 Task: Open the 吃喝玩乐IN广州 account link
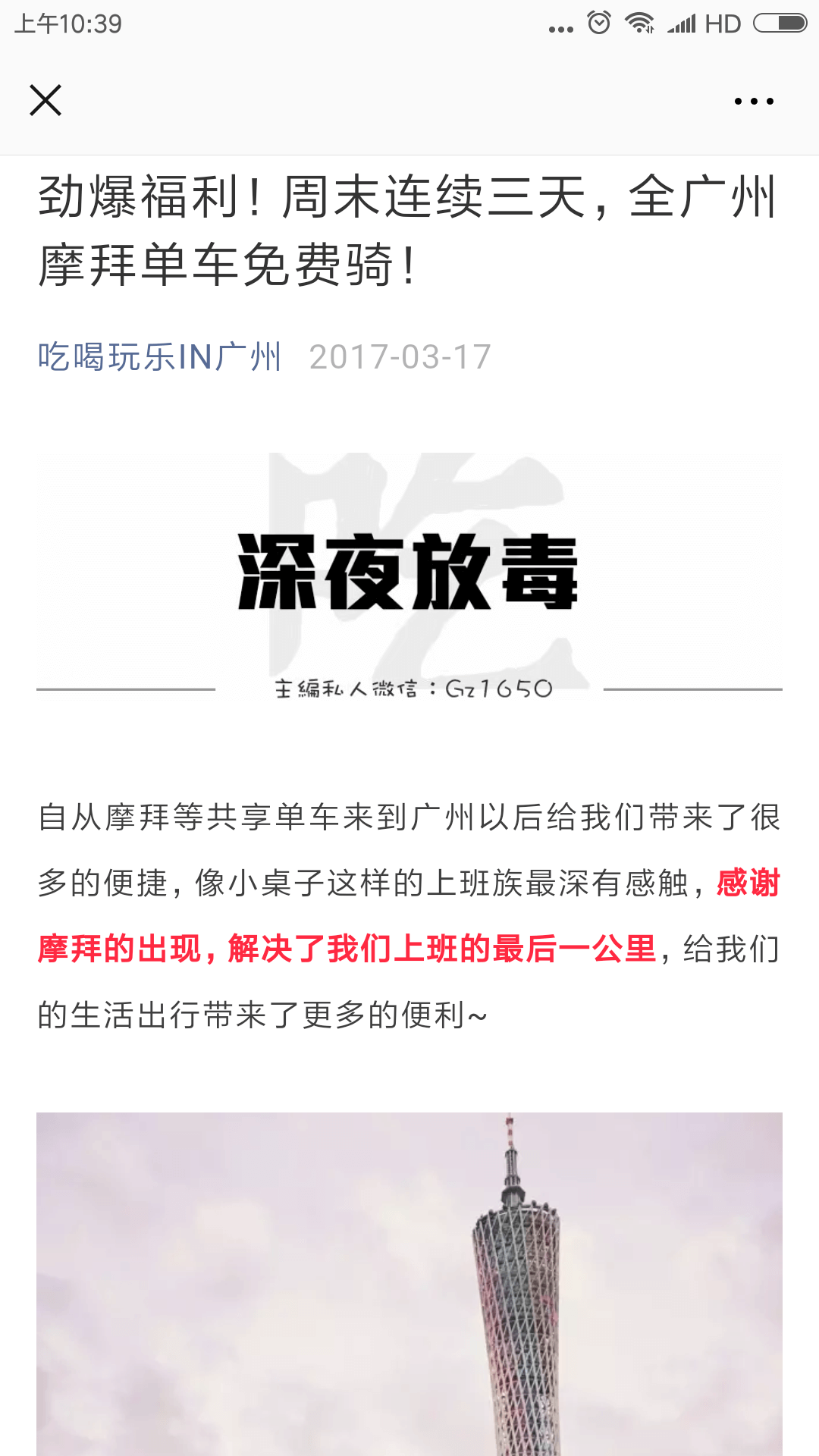pyautogui.click(x=159, y=357)
